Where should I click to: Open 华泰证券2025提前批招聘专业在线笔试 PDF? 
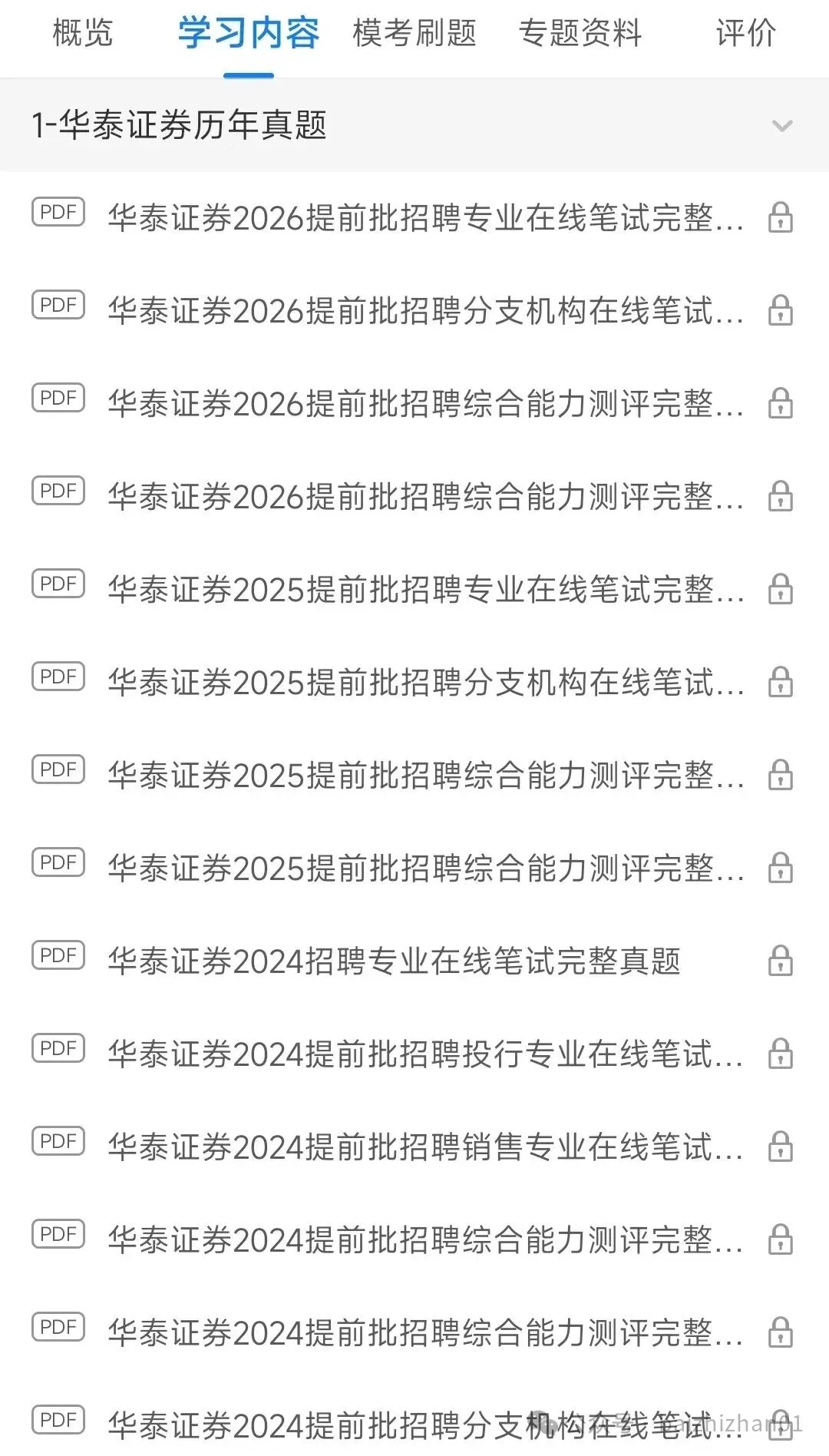[x=414, y=590]
